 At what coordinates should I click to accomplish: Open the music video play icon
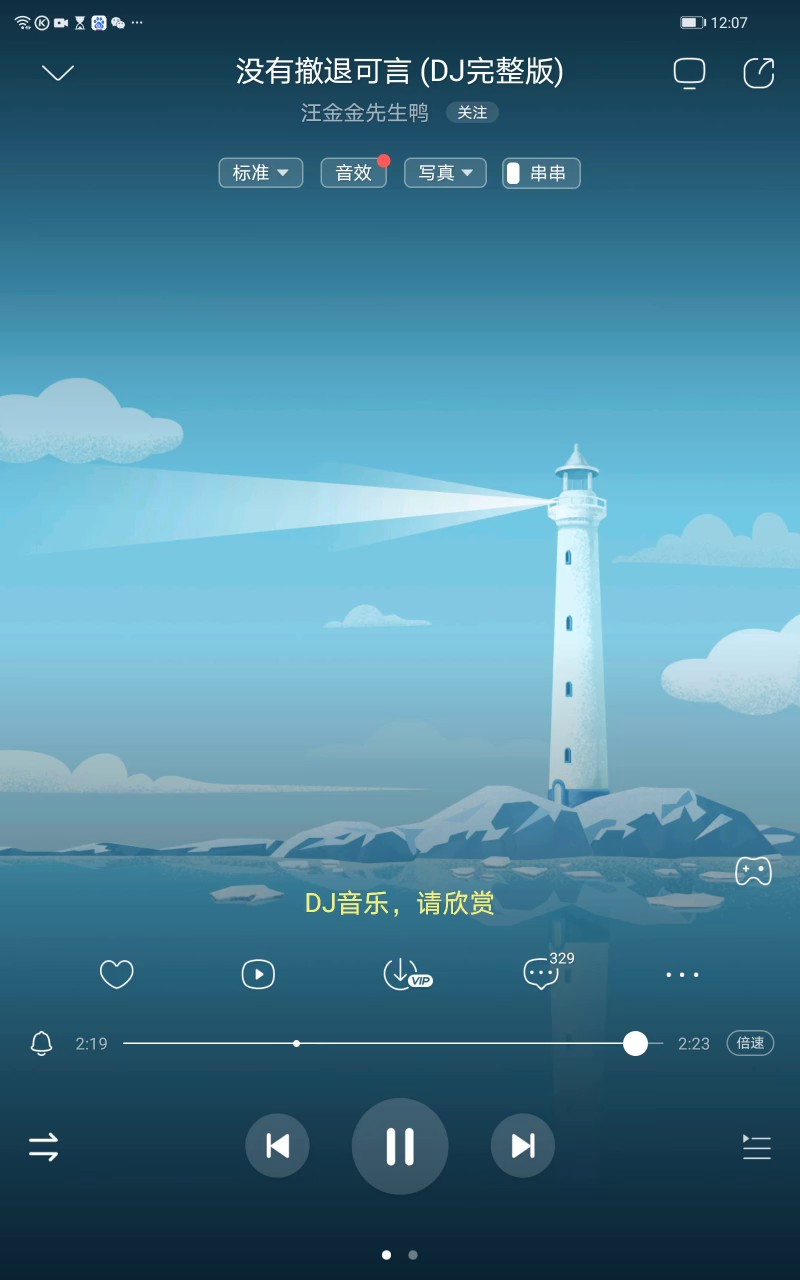coord(258,974)
